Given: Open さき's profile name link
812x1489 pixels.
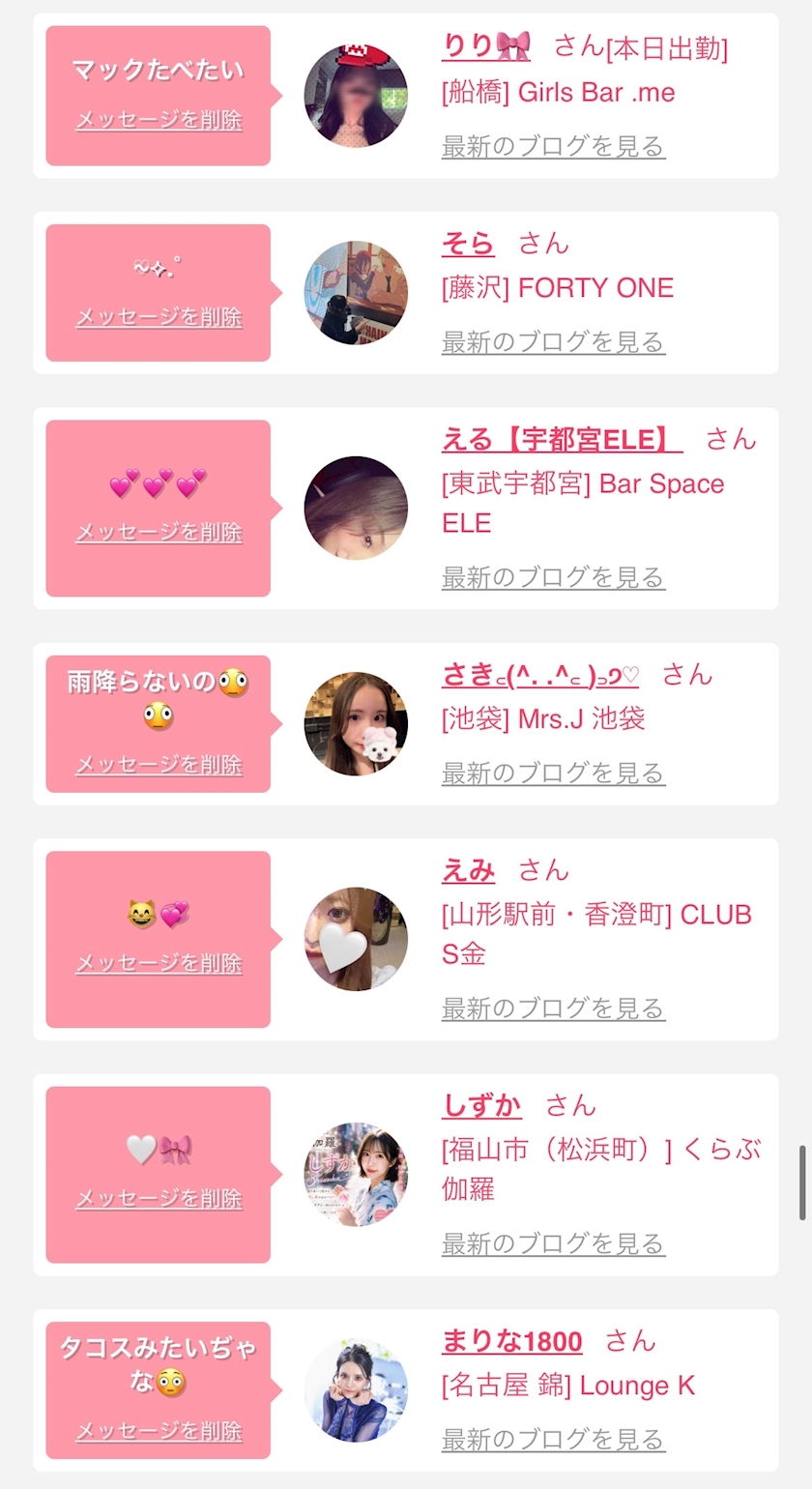Looking at the screenshot, I should (x=540, y=674).
